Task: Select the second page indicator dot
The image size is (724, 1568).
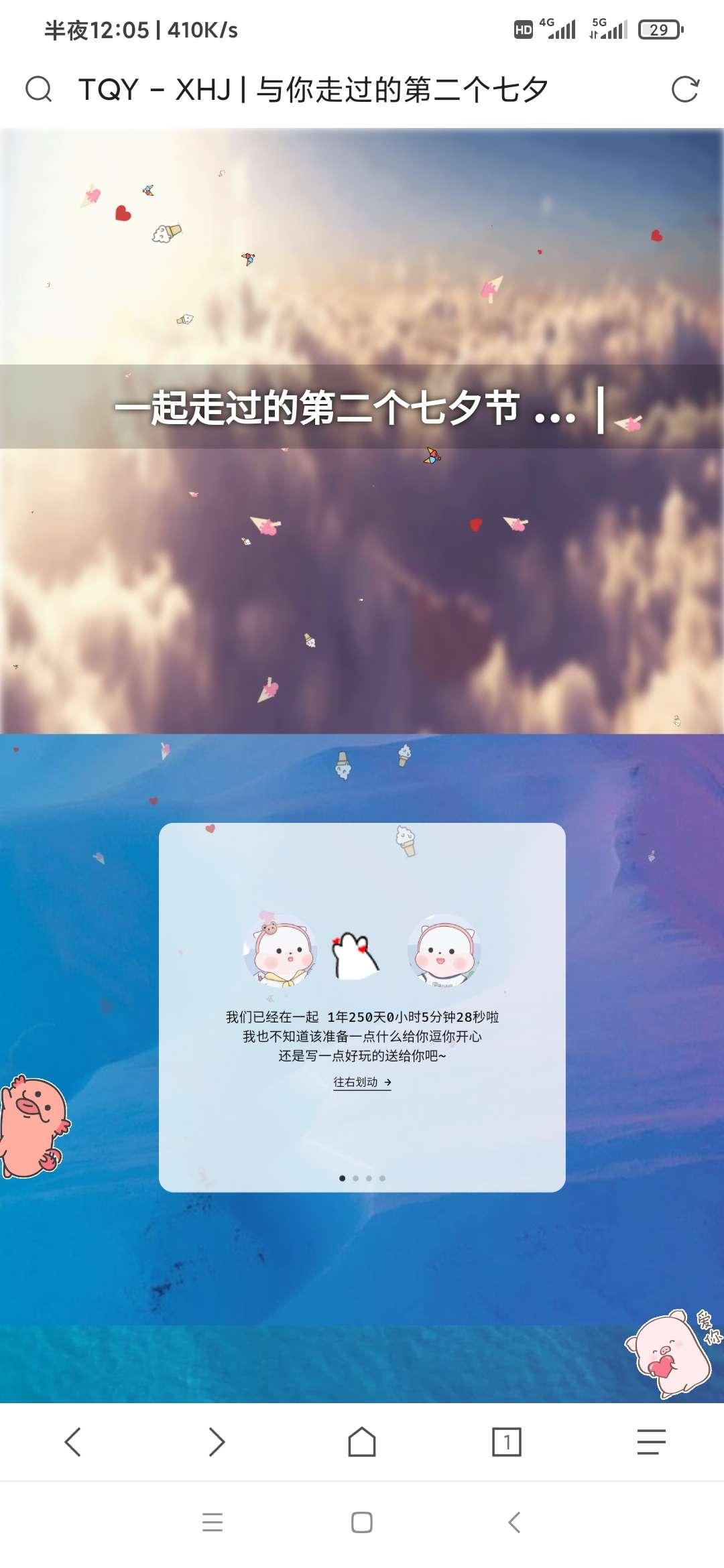Action: pos(355,1178)
